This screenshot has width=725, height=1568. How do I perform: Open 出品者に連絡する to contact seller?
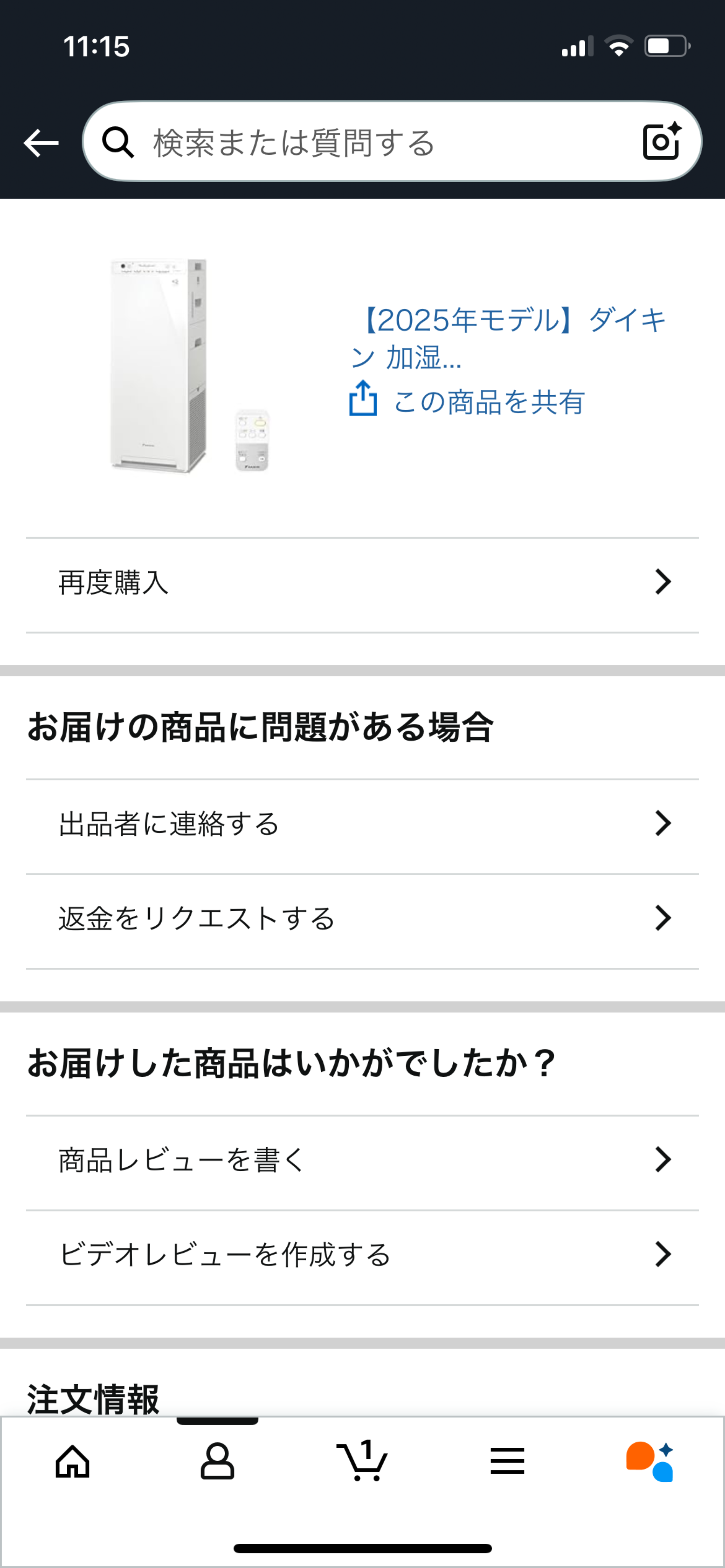pos(362,824)
